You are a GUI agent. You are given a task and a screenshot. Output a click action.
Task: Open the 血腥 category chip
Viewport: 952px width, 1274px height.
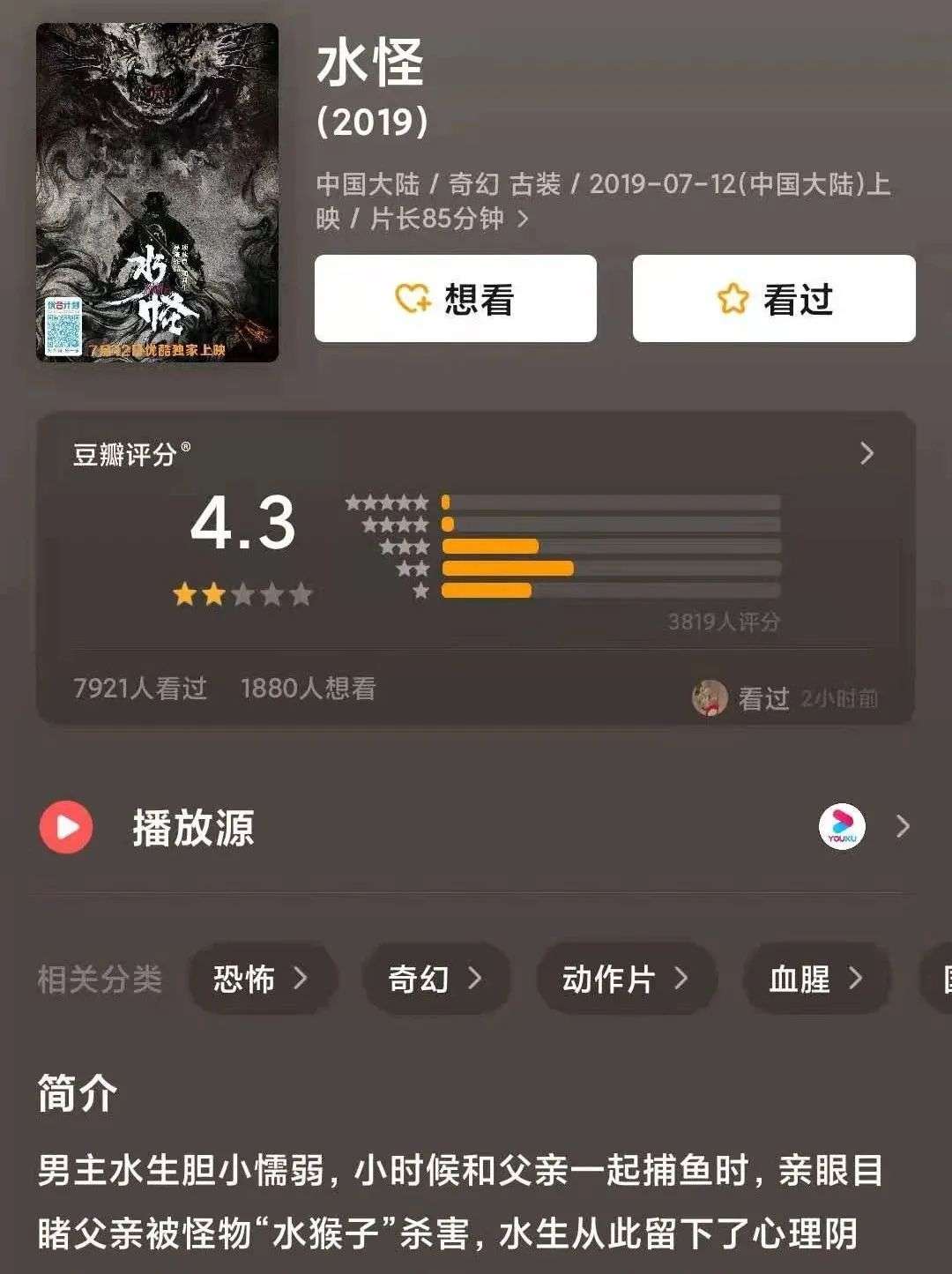(x=814, y=978)
